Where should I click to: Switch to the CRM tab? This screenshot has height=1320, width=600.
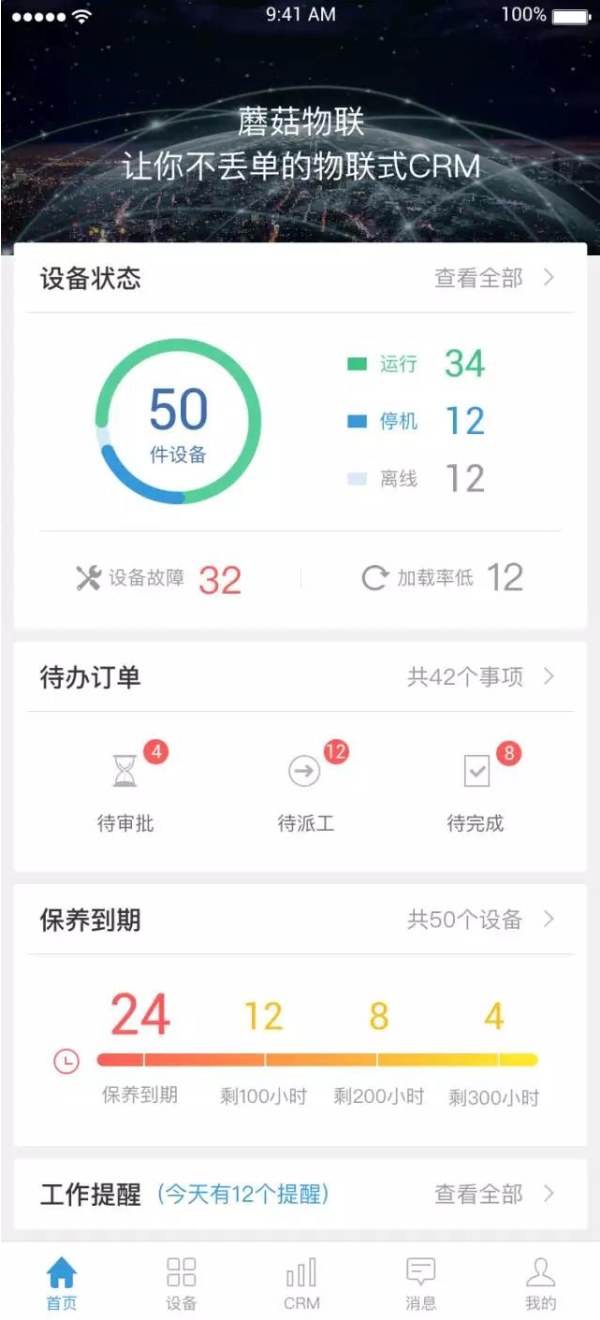click(301, 1283)
